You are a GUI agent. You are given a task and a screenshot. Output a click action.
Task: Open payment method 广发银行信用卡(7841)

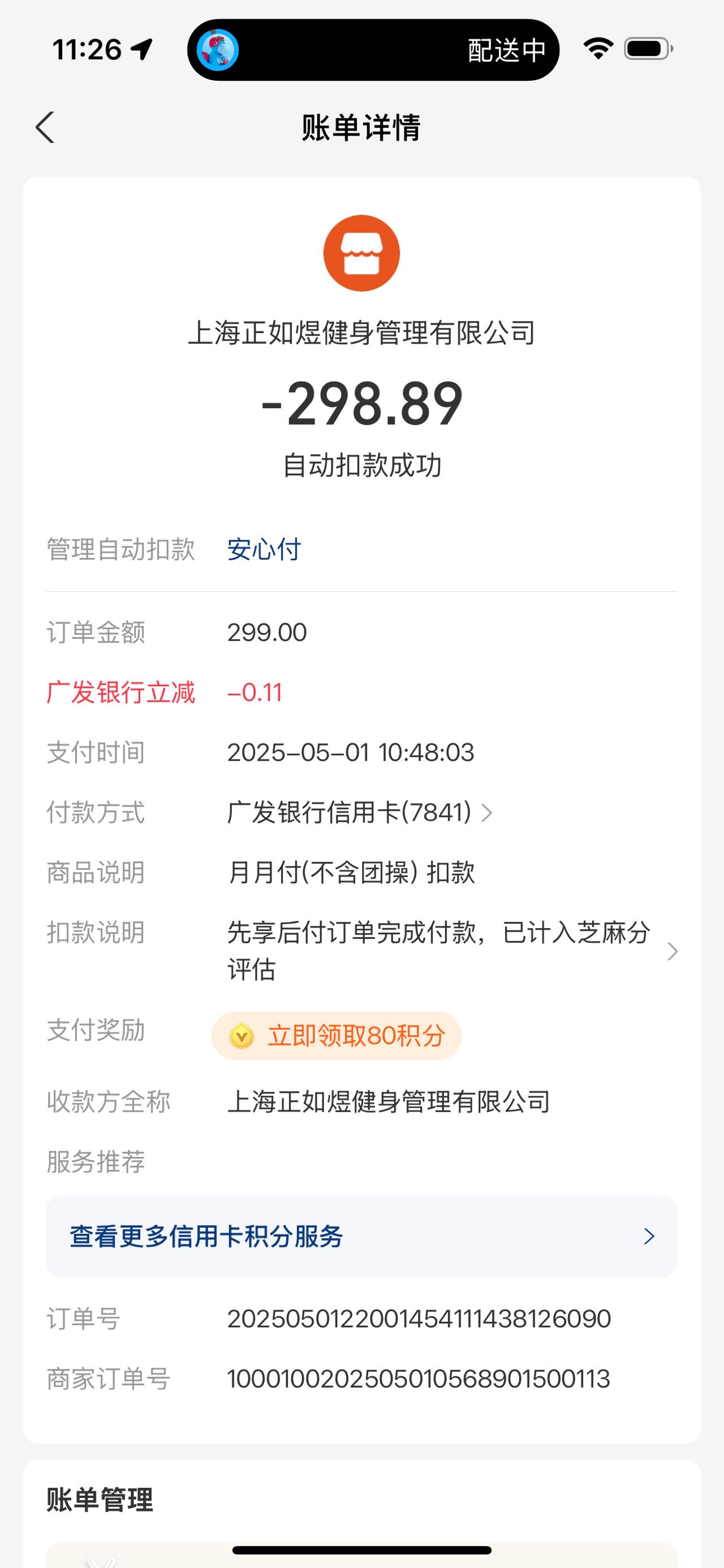point(359,812)
